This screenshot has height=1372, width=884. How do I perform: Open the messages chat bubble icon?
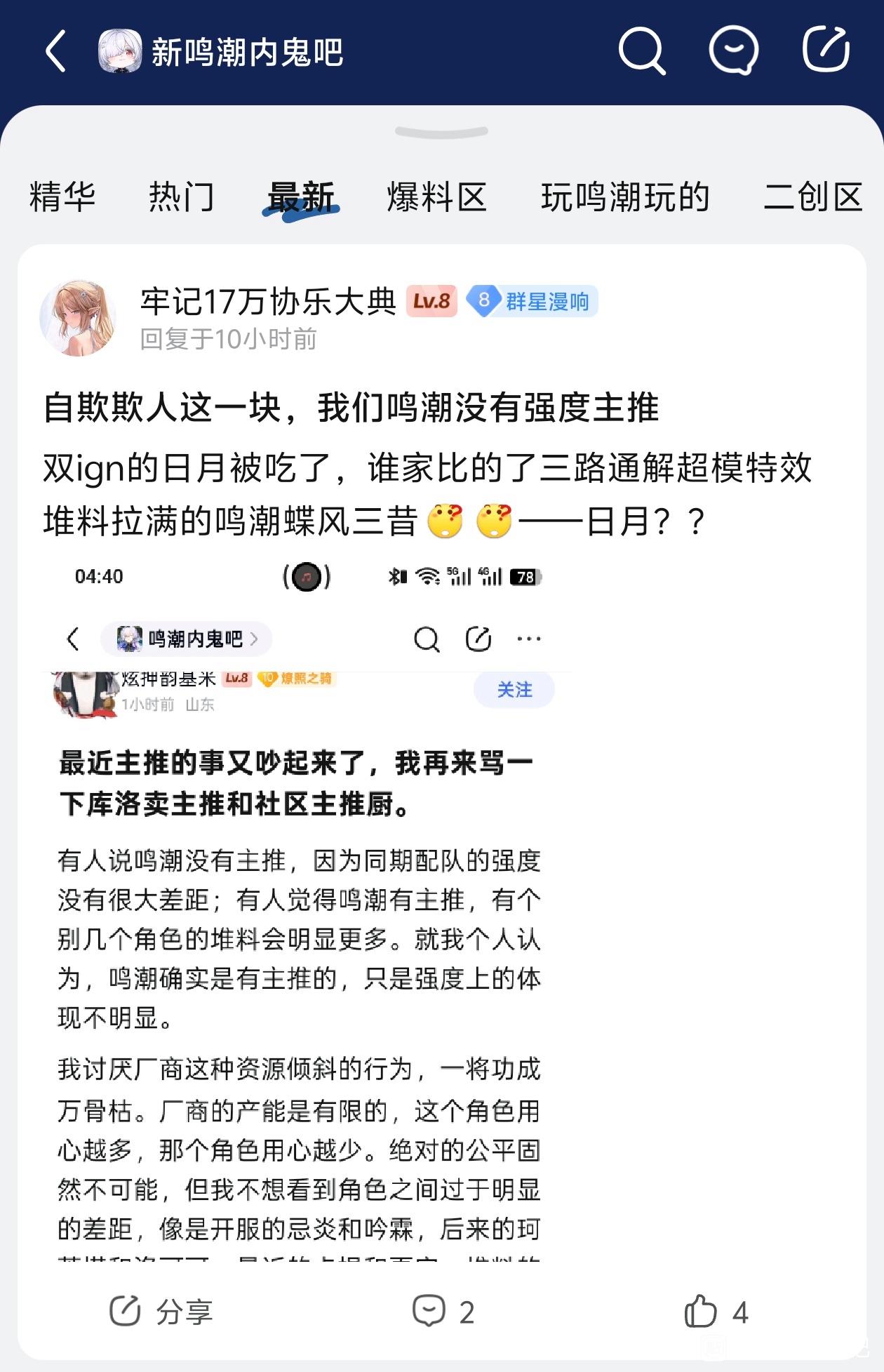click(x=733, y=51)
